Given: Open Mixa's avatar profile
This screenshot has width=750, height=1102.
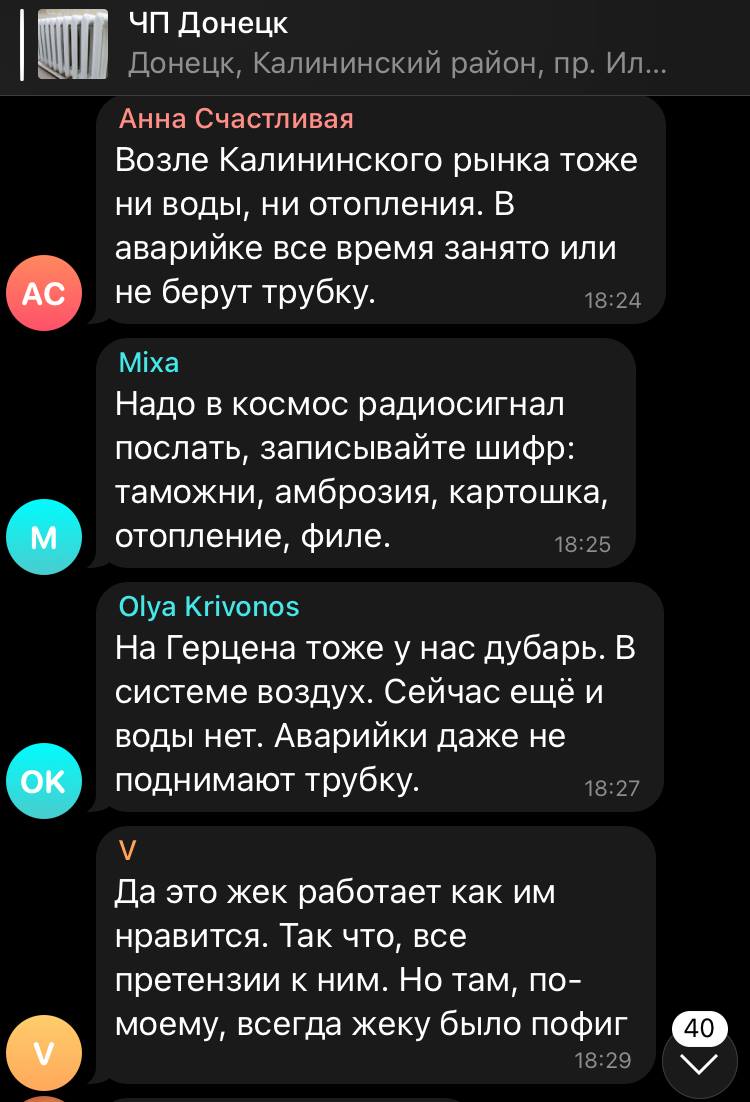Looking at the screenshot, I should pos(43,538).
